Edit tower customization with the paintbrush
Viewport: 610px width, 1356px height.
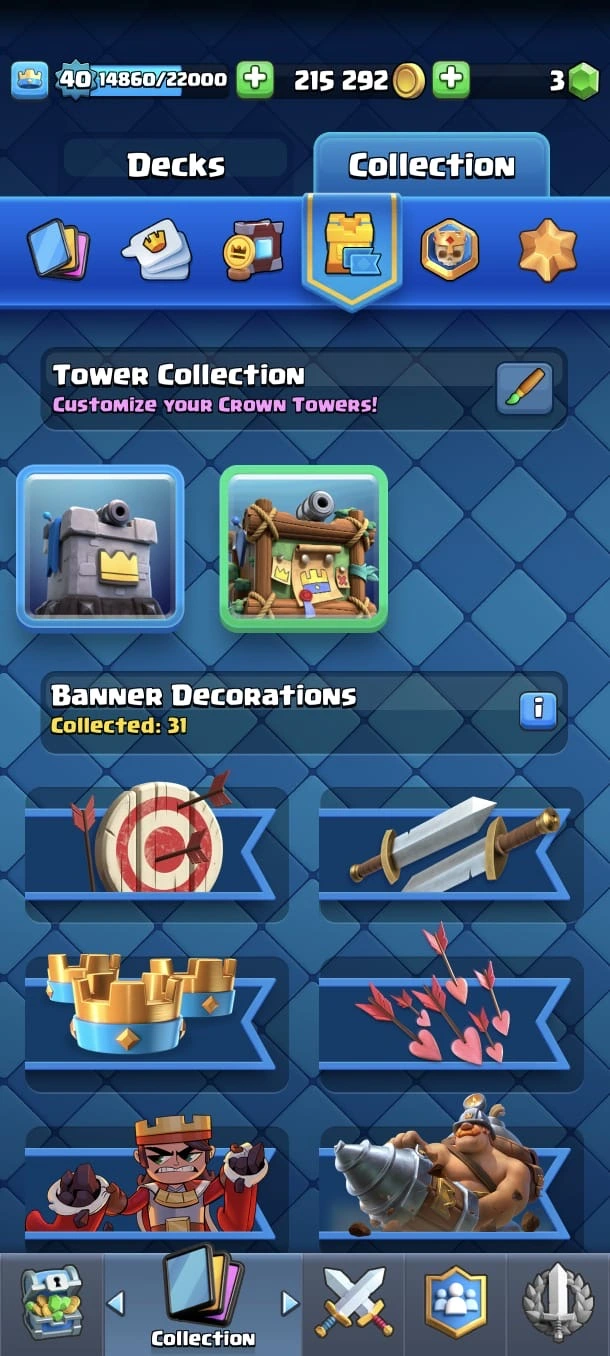pos(524,389)
